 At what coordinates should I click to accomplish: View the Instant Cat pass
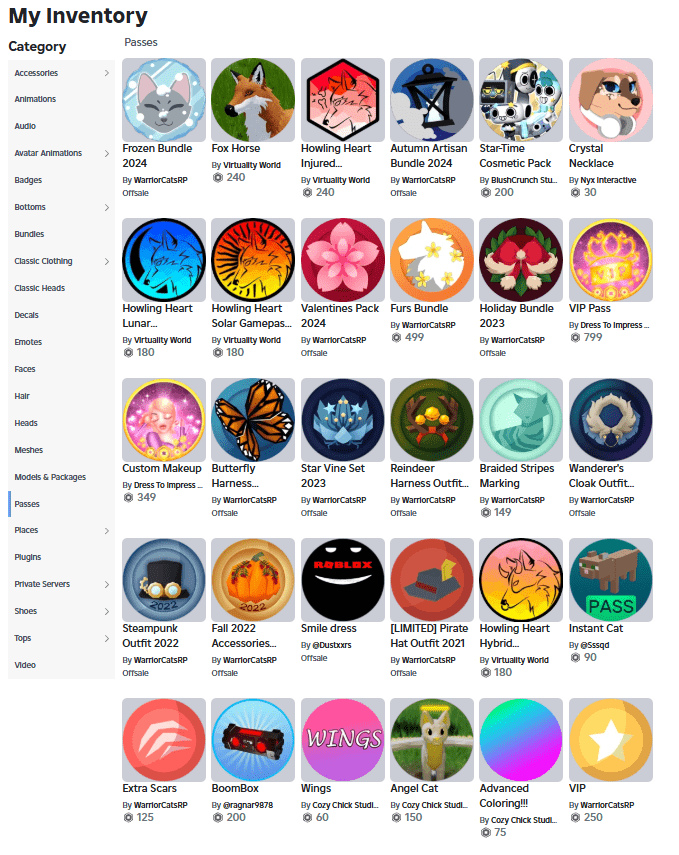pos(611,580)
